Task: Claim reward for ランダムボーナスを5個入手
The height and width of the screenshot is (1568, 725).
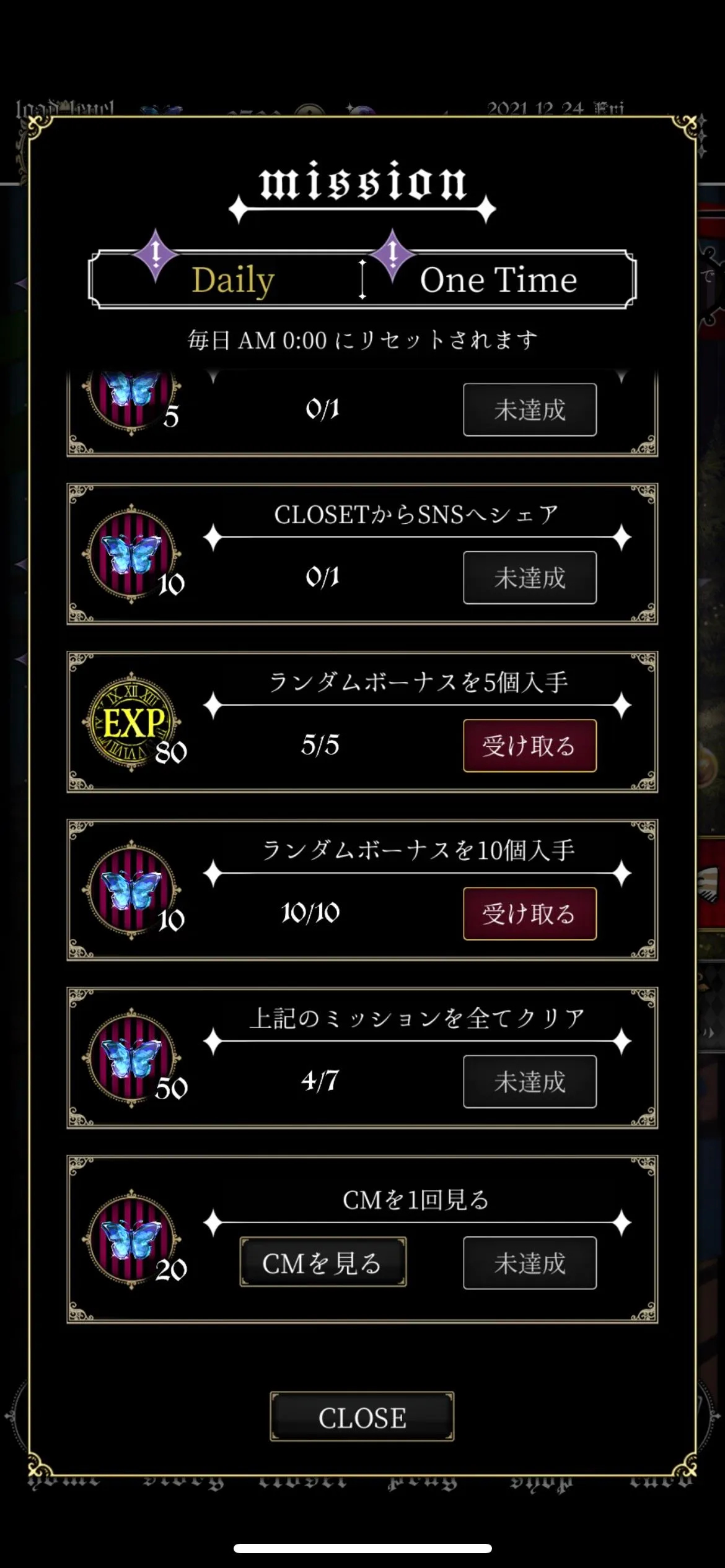Action: (x=529, y=746)
